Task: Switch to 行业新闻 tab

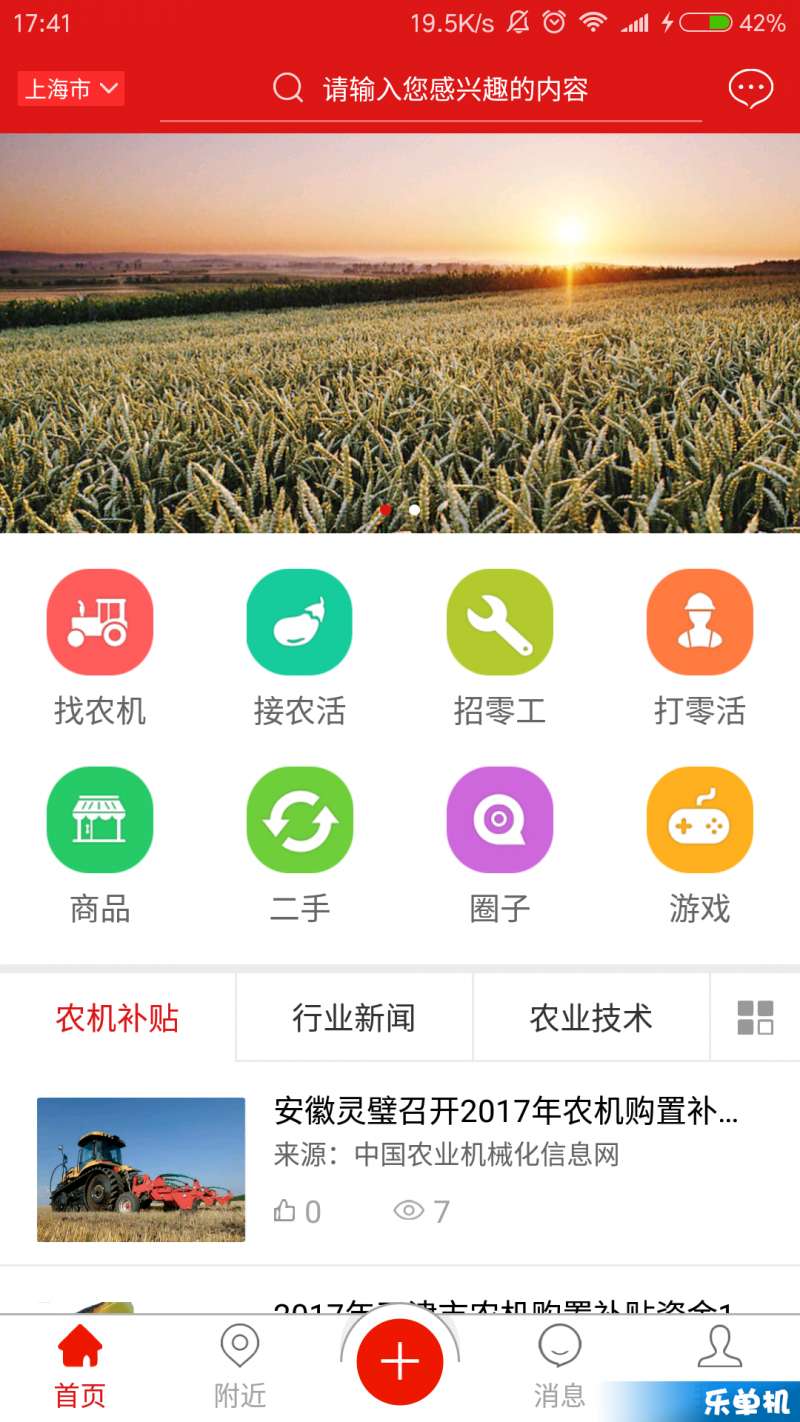Action: 354,1018
